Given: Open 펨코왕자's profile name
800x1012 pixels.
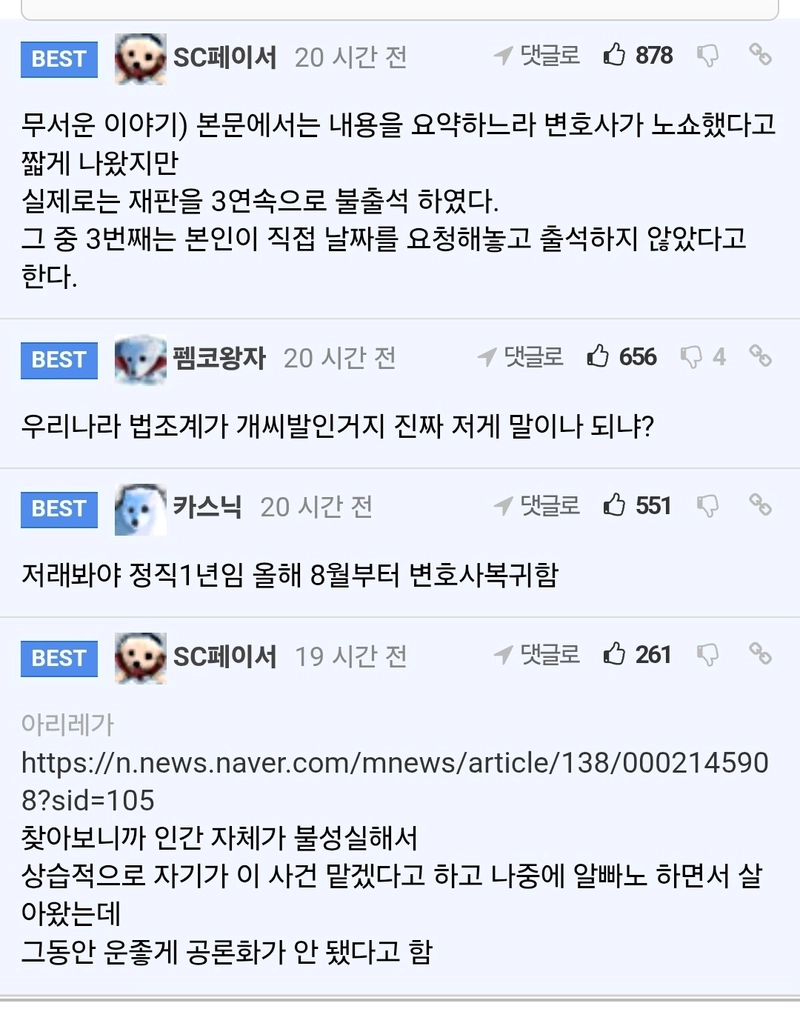Looking at the screenshot, I should click(219, 357).
